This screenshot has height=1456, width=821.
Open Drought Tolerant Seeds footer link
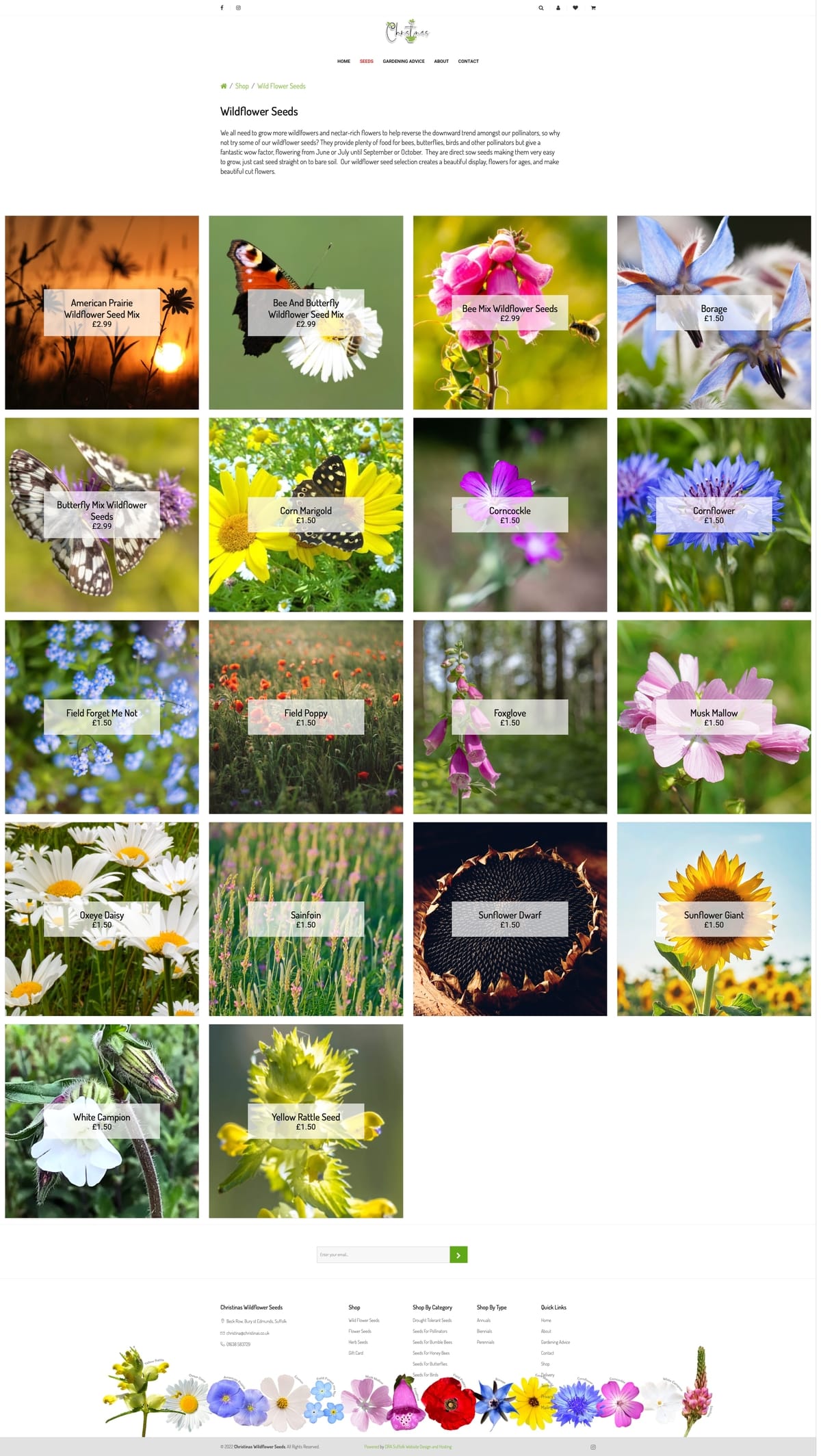click(432, 1320)
